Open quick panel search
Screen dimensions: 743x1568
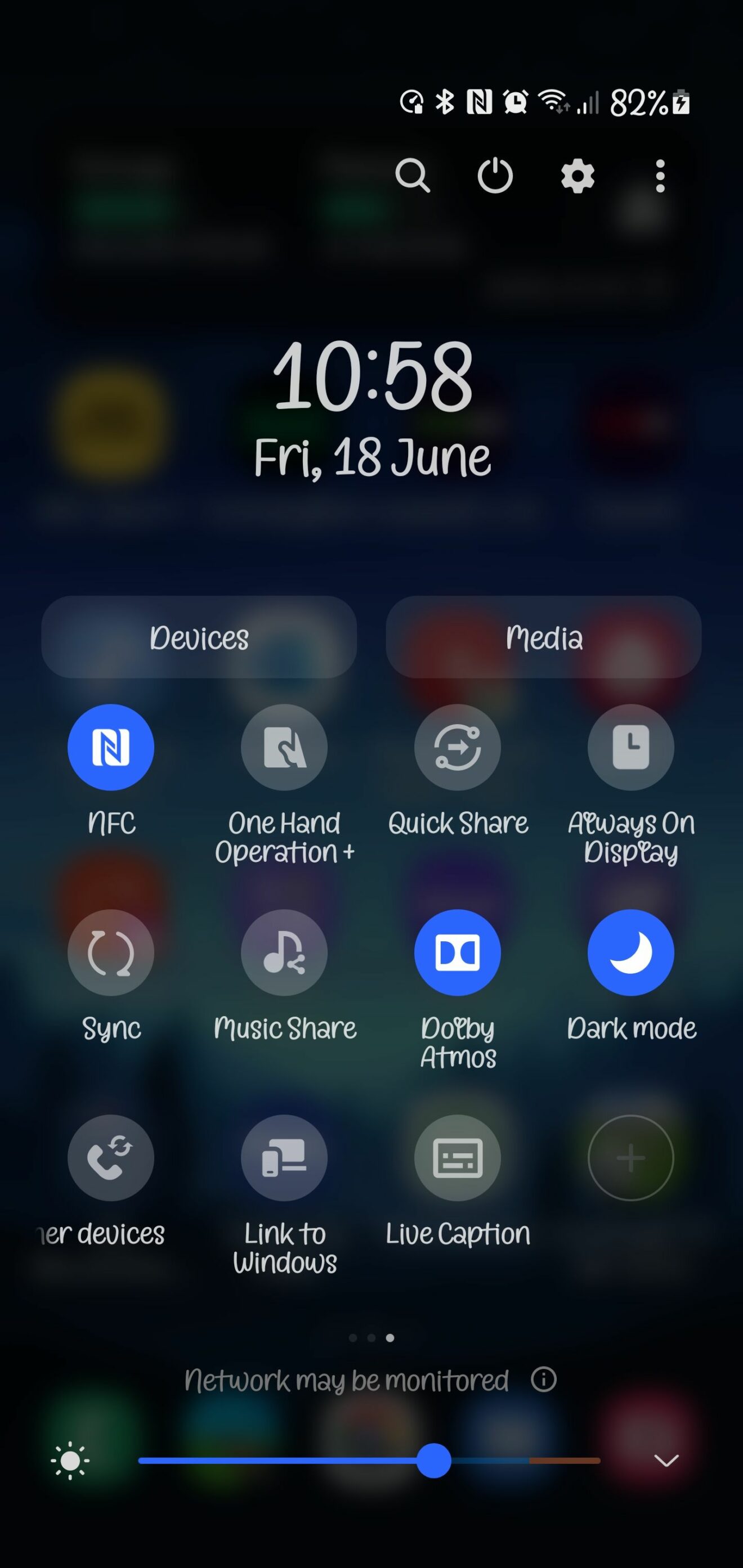click(412, 176)
